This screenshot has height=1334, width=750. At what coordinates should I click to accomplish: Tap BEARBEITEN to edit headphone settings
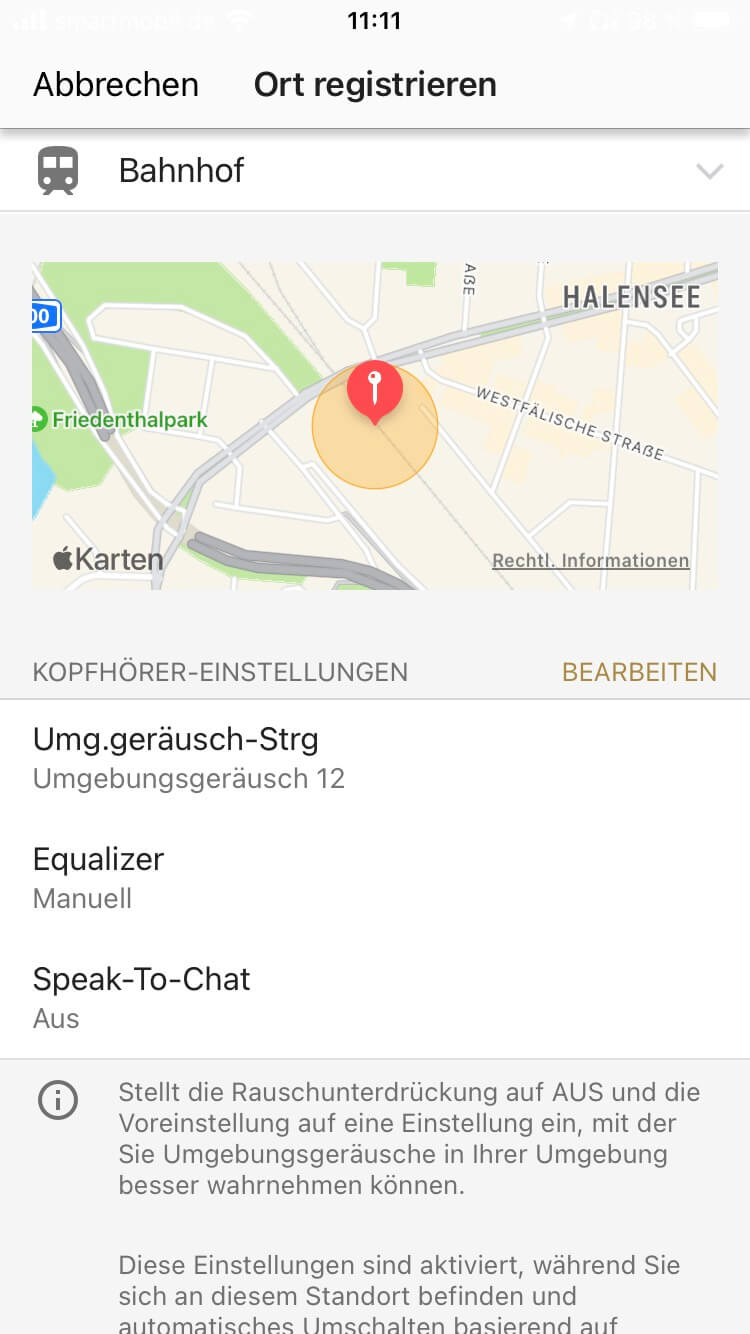point(639,672)
